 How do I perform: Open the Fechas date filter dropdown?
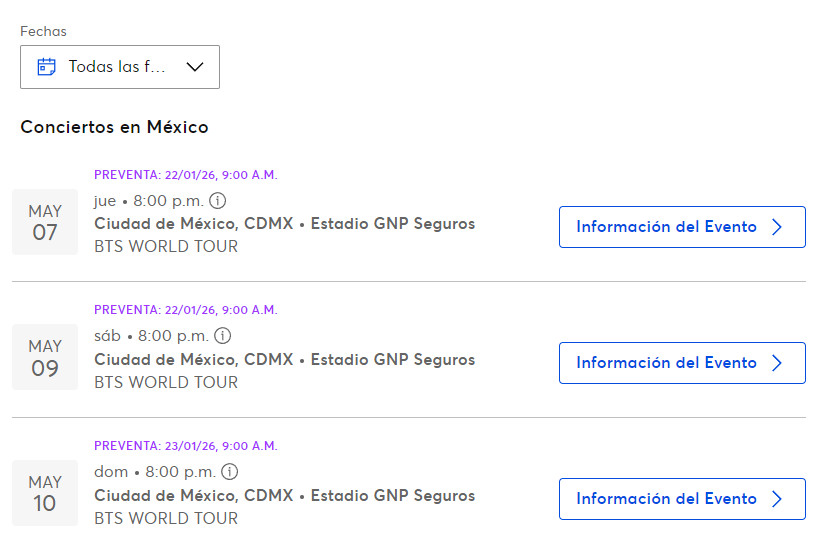coord(120,67)
